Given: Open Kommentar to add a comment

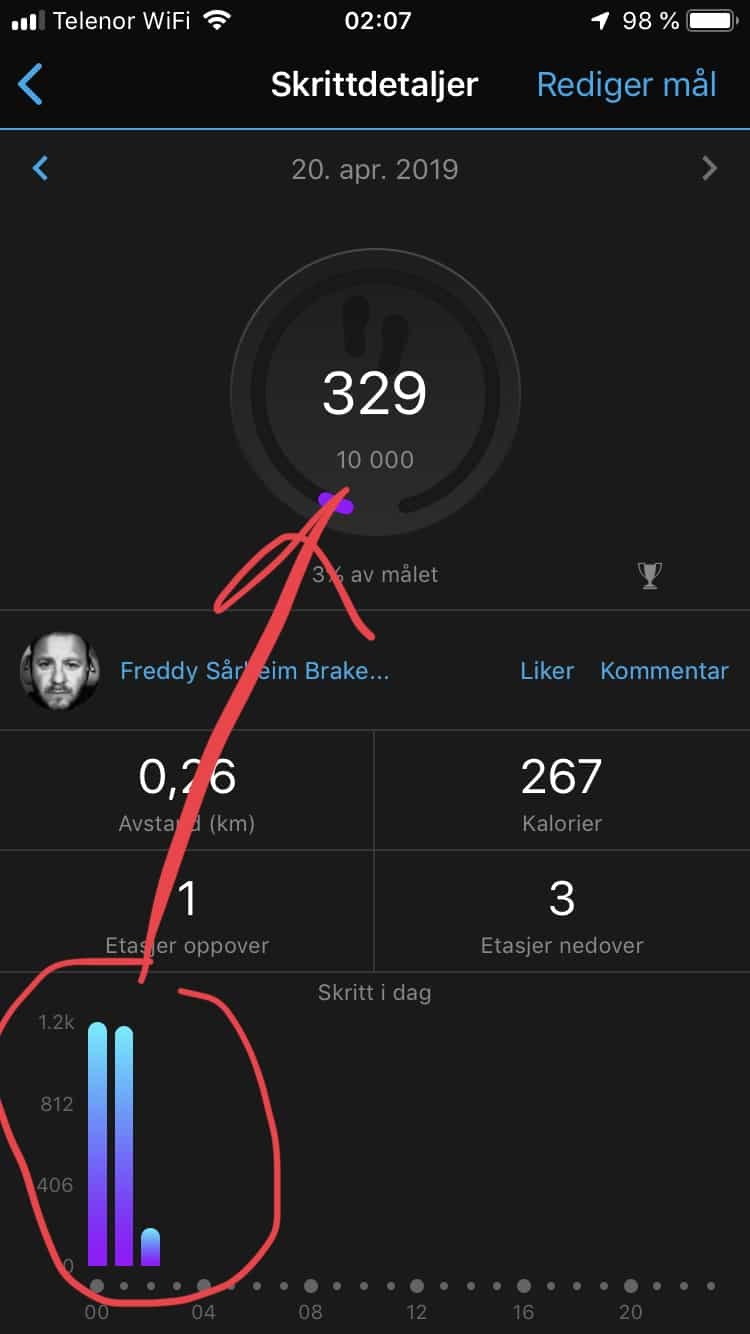Looking at the screenshot, I should (664, 670).
